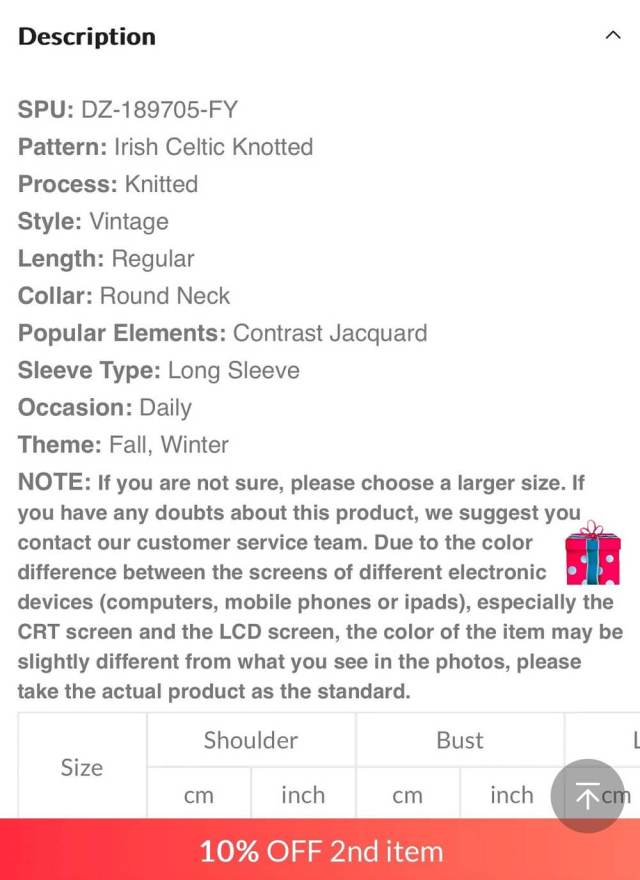Jump back to top of page

click(x=588, y=796)
